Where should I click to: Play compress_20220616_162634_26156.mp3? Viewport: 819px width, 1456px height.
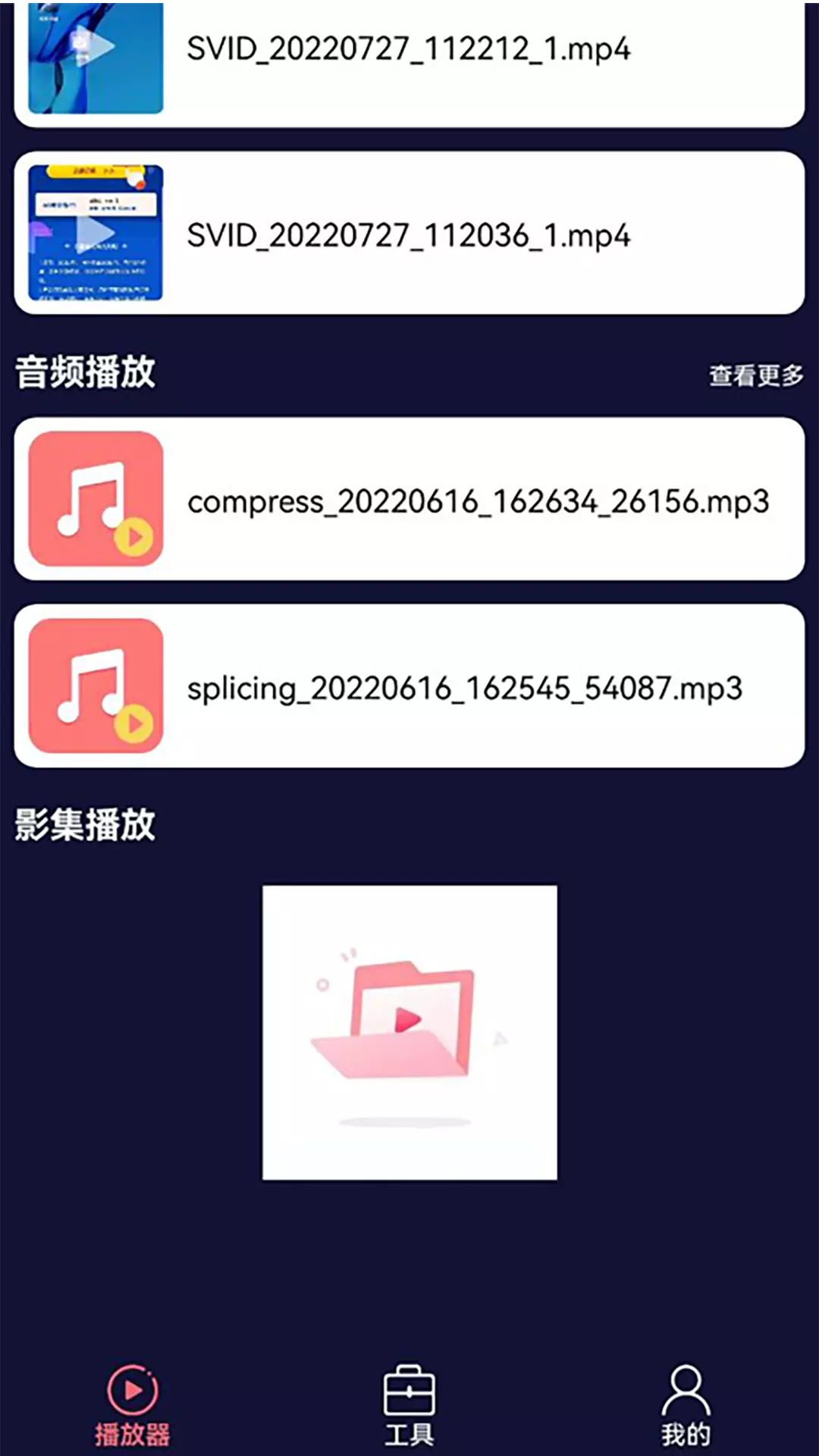pos(409,499)
